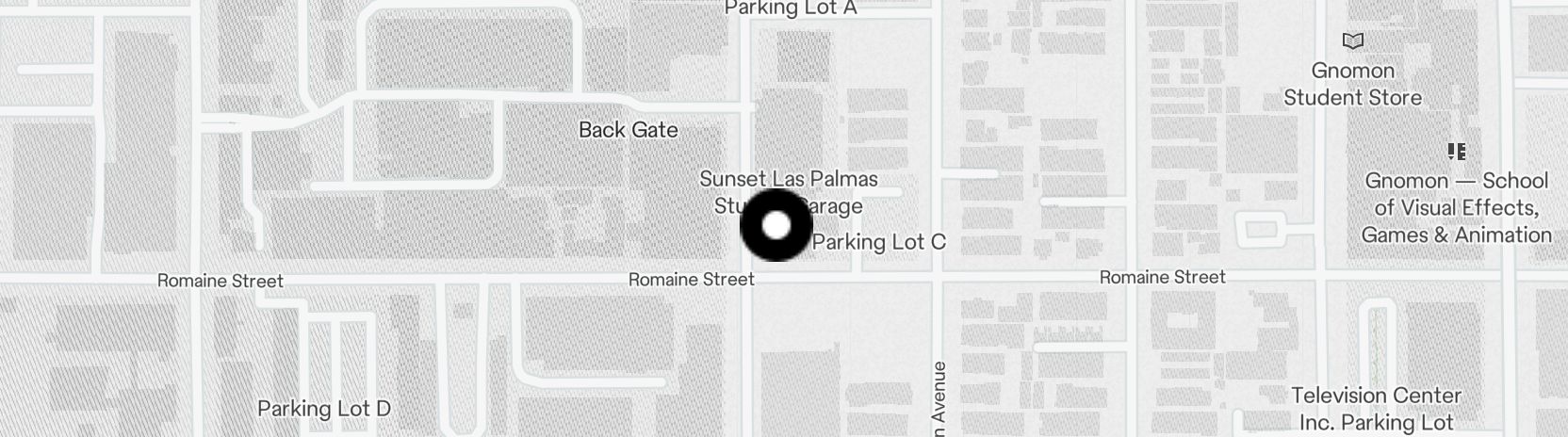The image size is (1568, 437).
Task: Tap the black location pin marker
Action: tap(776, 225)
